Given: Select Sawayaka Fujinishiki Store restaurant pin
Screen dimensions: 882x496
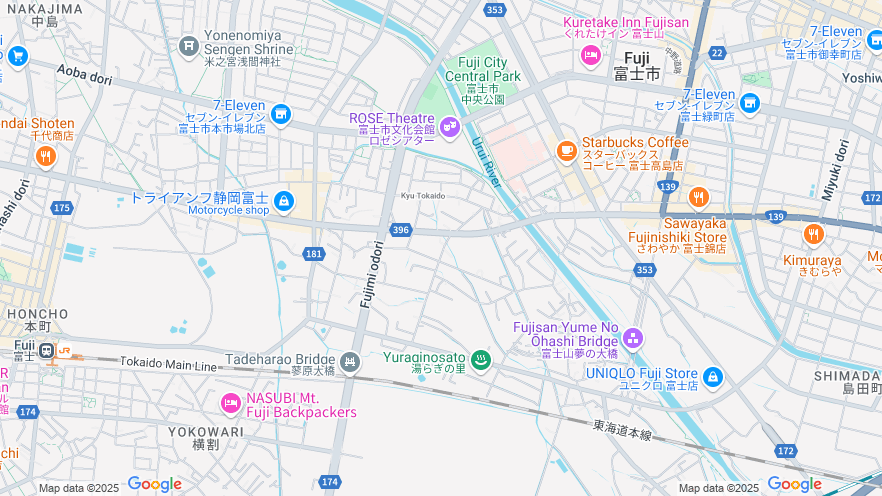Looking at the screenshot, I should [x=698, y=197].
